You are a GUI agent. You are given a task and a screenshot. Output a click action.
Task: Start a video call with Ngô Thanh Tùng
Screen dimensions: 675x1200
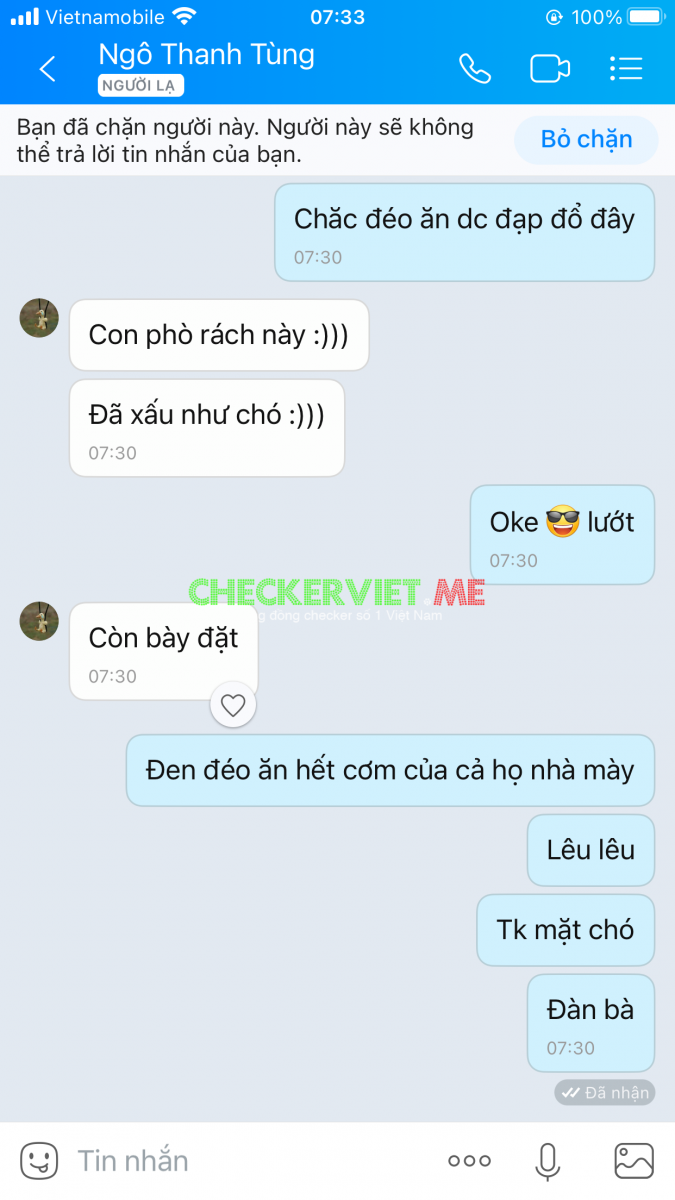549,69
